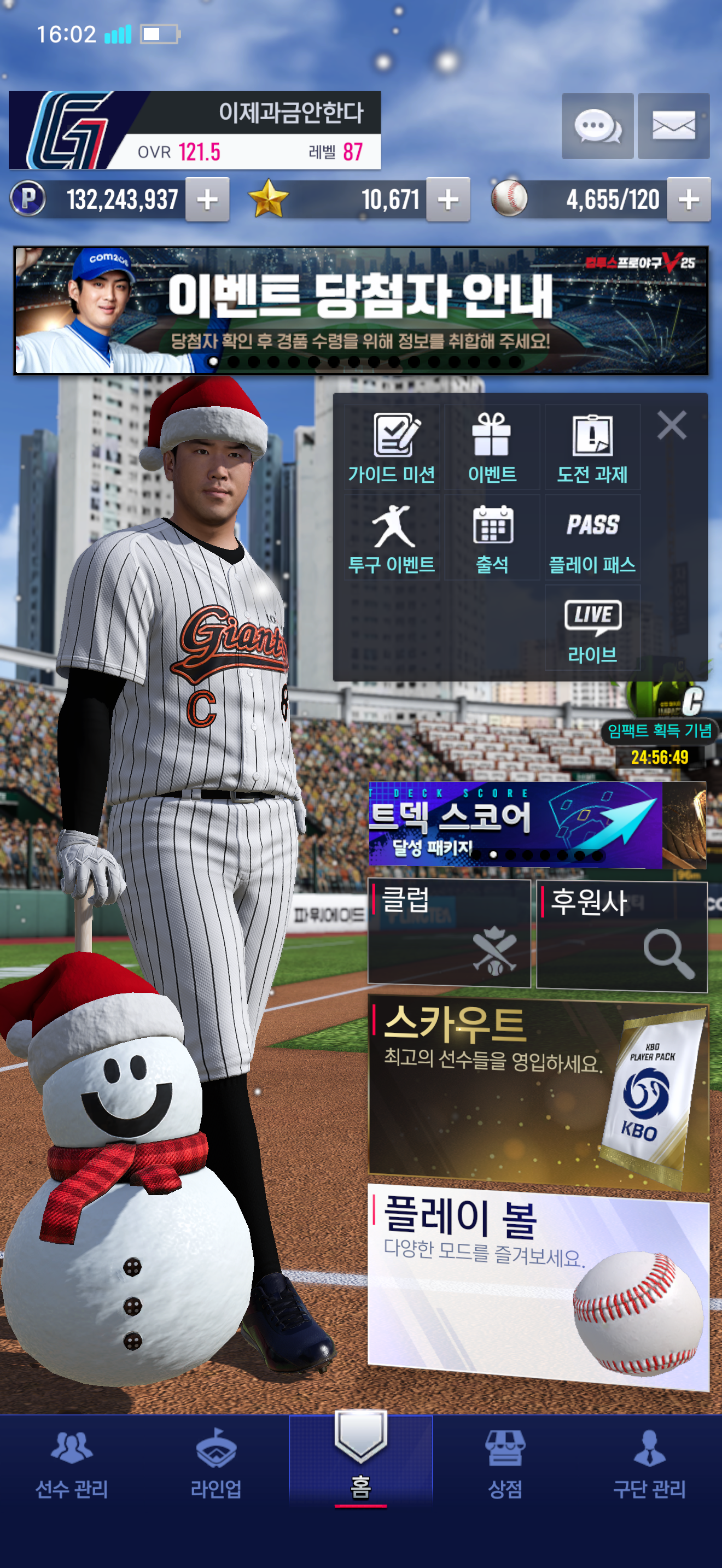Open the 라이브 menu

592,628
